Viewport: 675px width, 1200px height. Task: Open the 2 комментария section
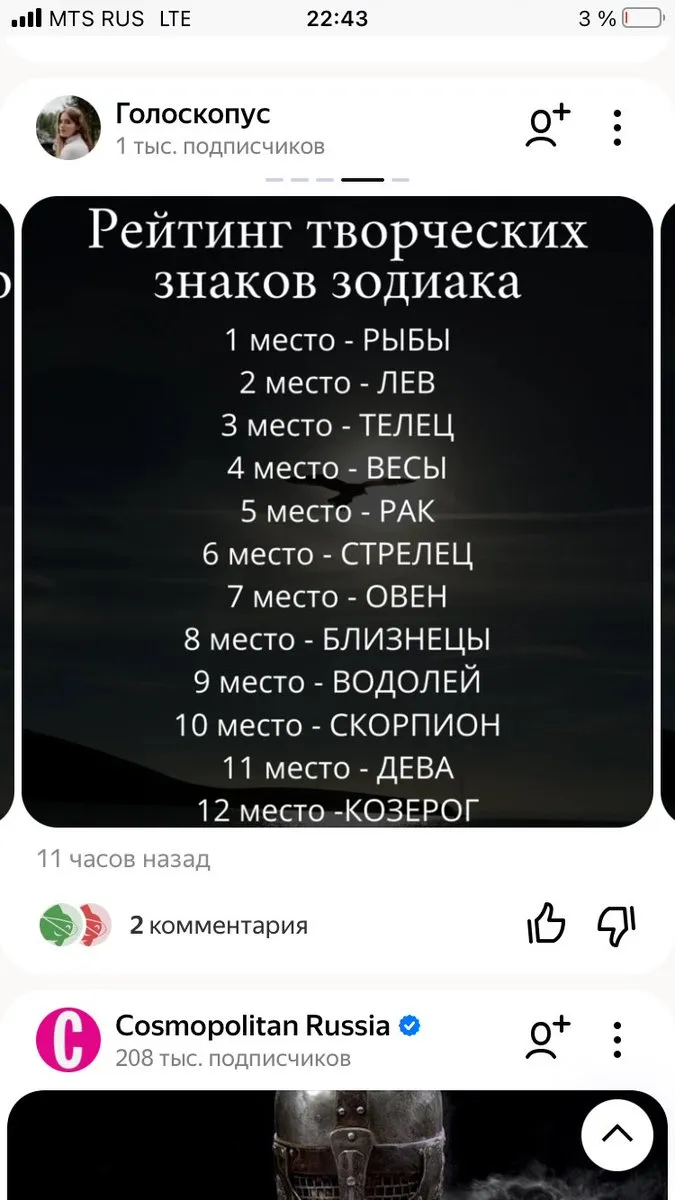pos(218,925)
